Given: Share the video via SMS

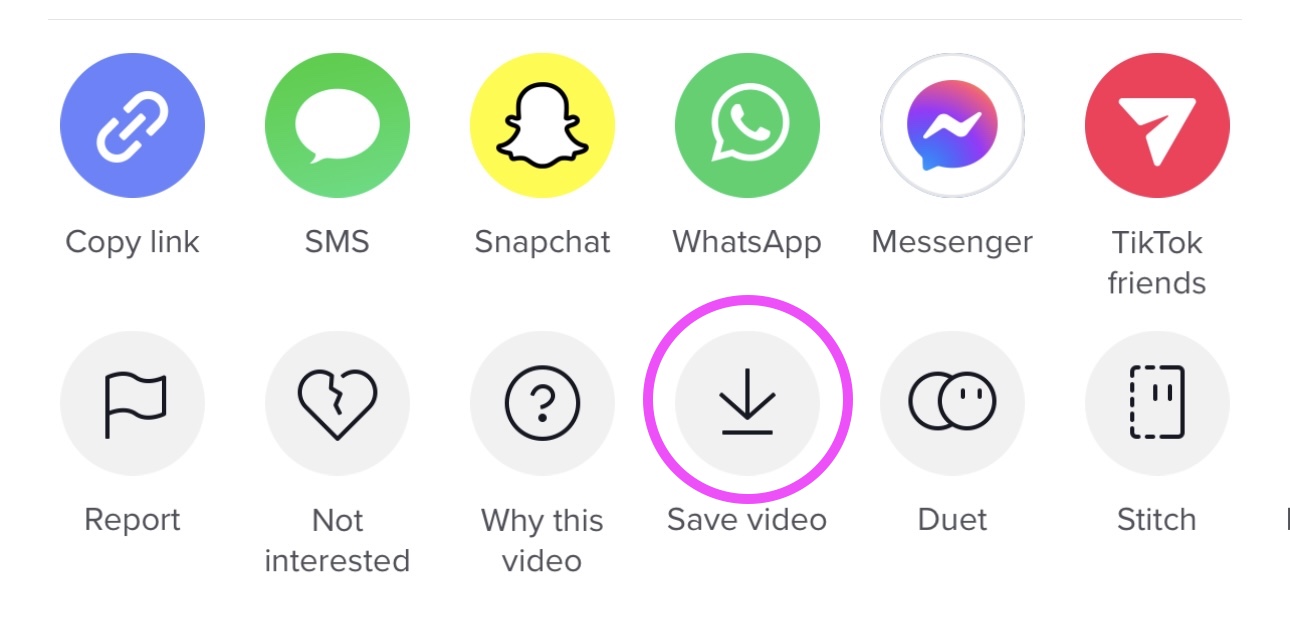Looking at the screenshot, I should [x=337, y=127].
